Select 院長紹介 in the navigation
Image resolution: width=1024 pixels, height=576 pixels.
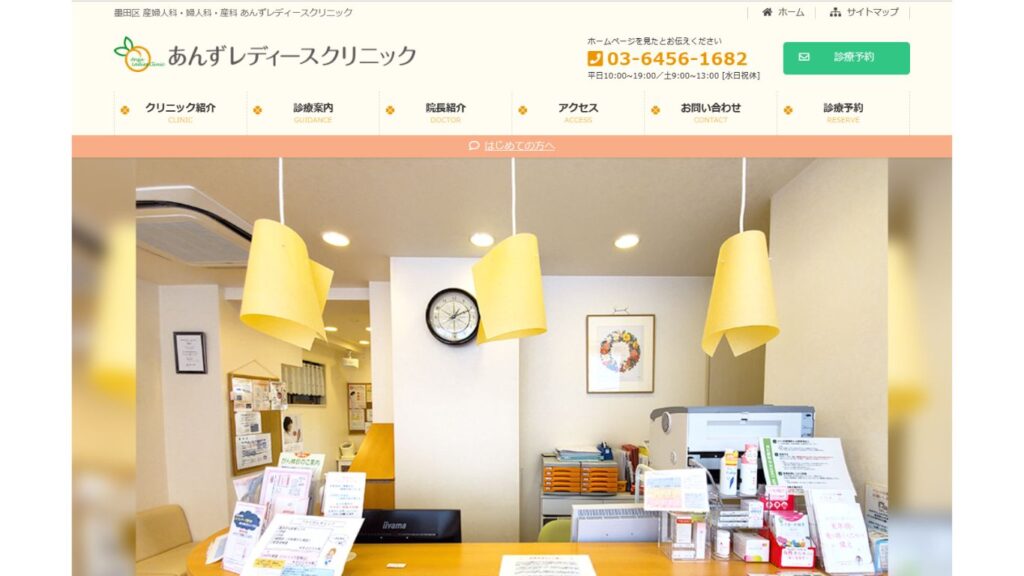click(445, 112)
